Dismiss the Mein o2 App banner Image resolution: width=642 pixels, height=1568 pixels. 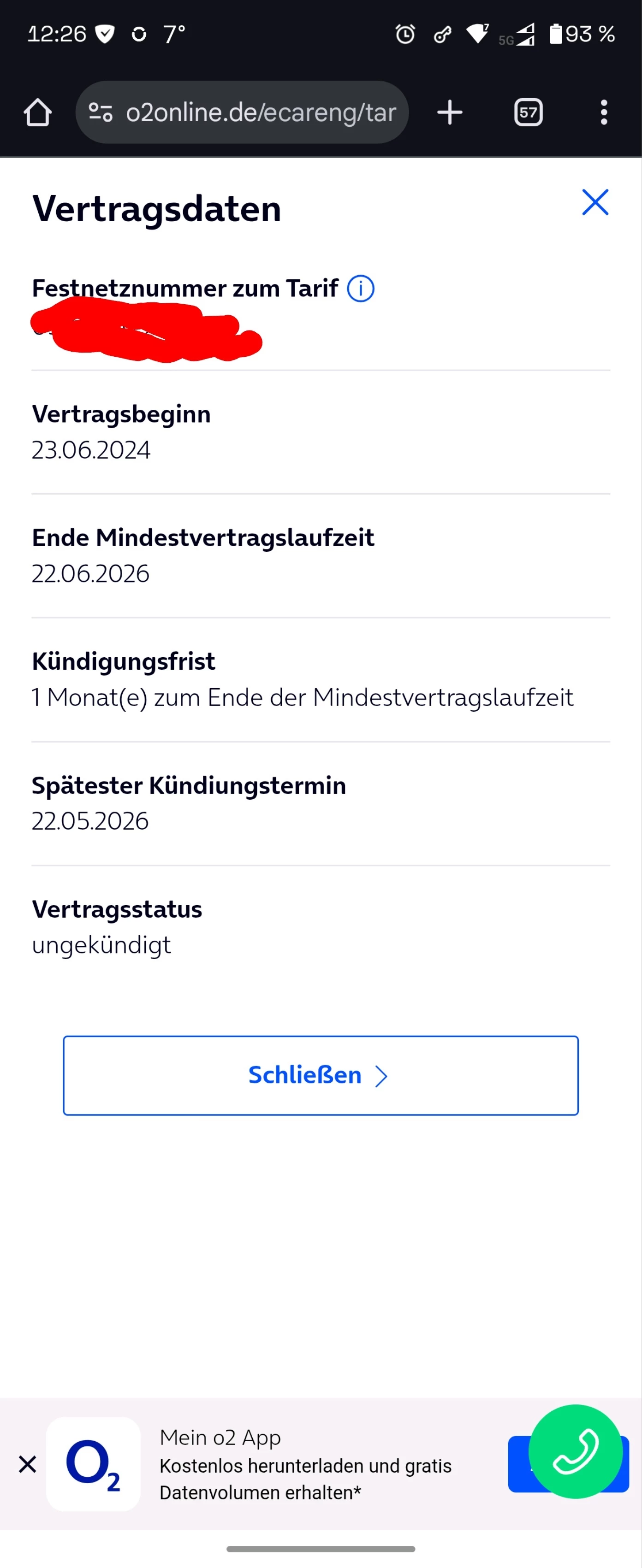[x=27, y=1464]
